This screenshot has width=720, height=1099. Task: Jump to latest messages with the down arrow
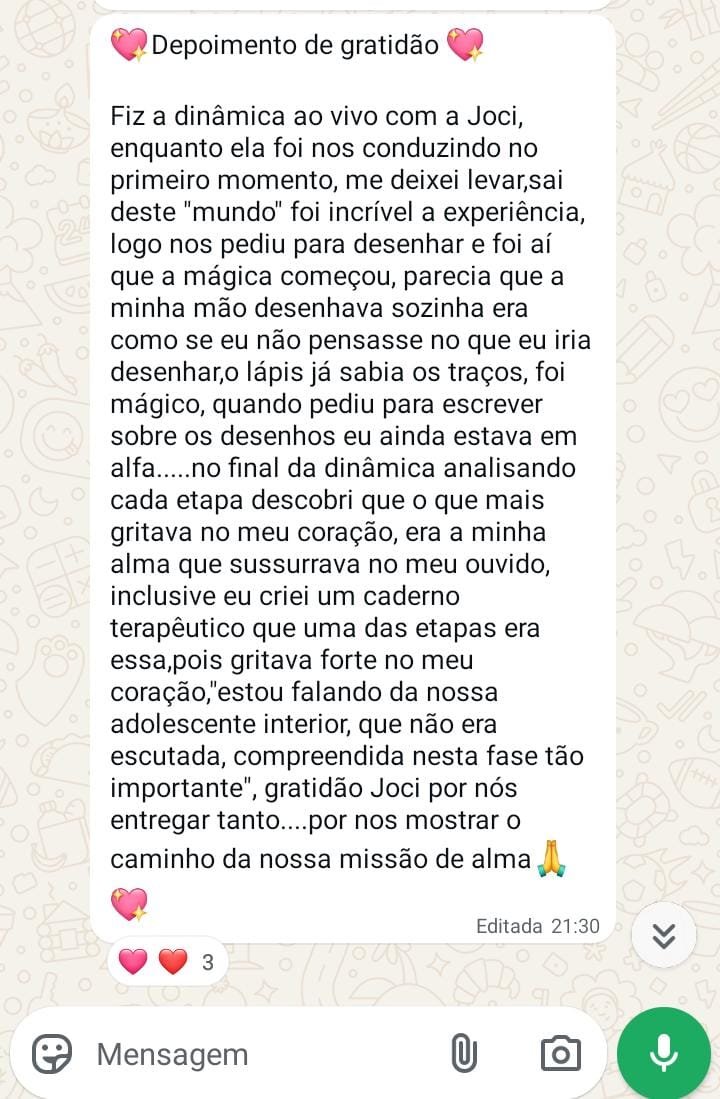(x=664, y=934)
